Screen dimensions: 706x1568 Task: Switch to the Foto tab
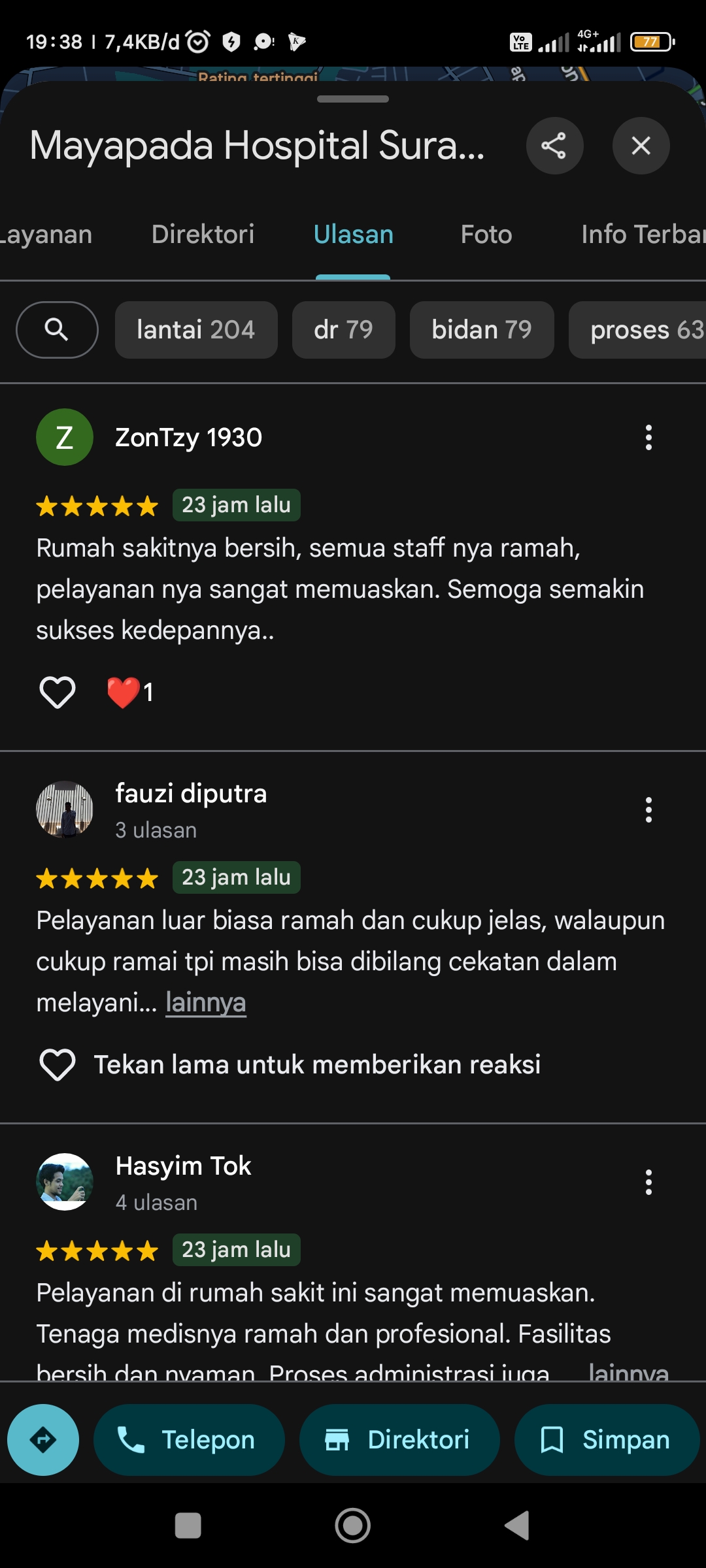(x=486, y=235)
